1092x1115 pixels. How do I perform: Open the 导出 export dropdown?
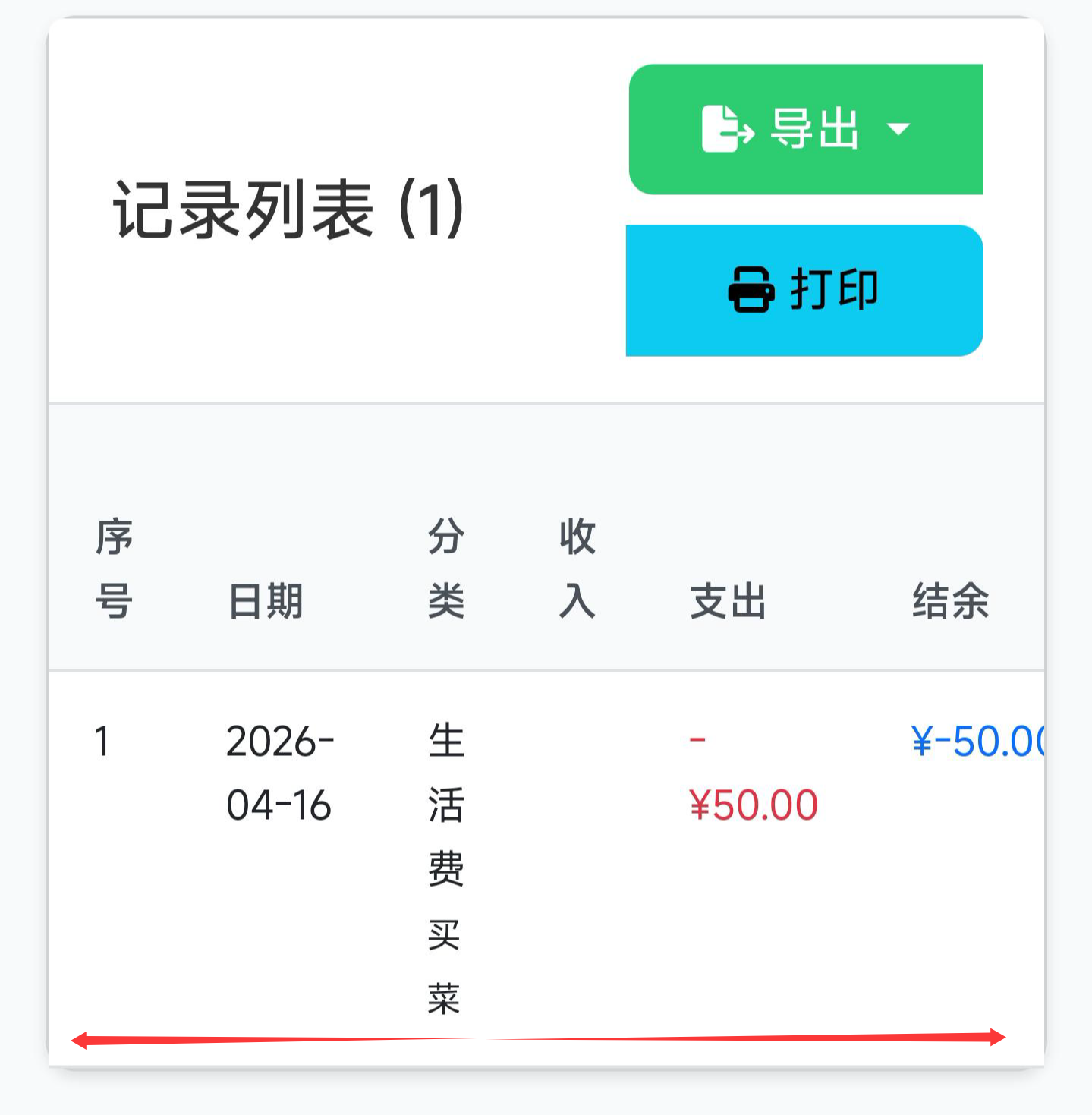pos(806,129)
